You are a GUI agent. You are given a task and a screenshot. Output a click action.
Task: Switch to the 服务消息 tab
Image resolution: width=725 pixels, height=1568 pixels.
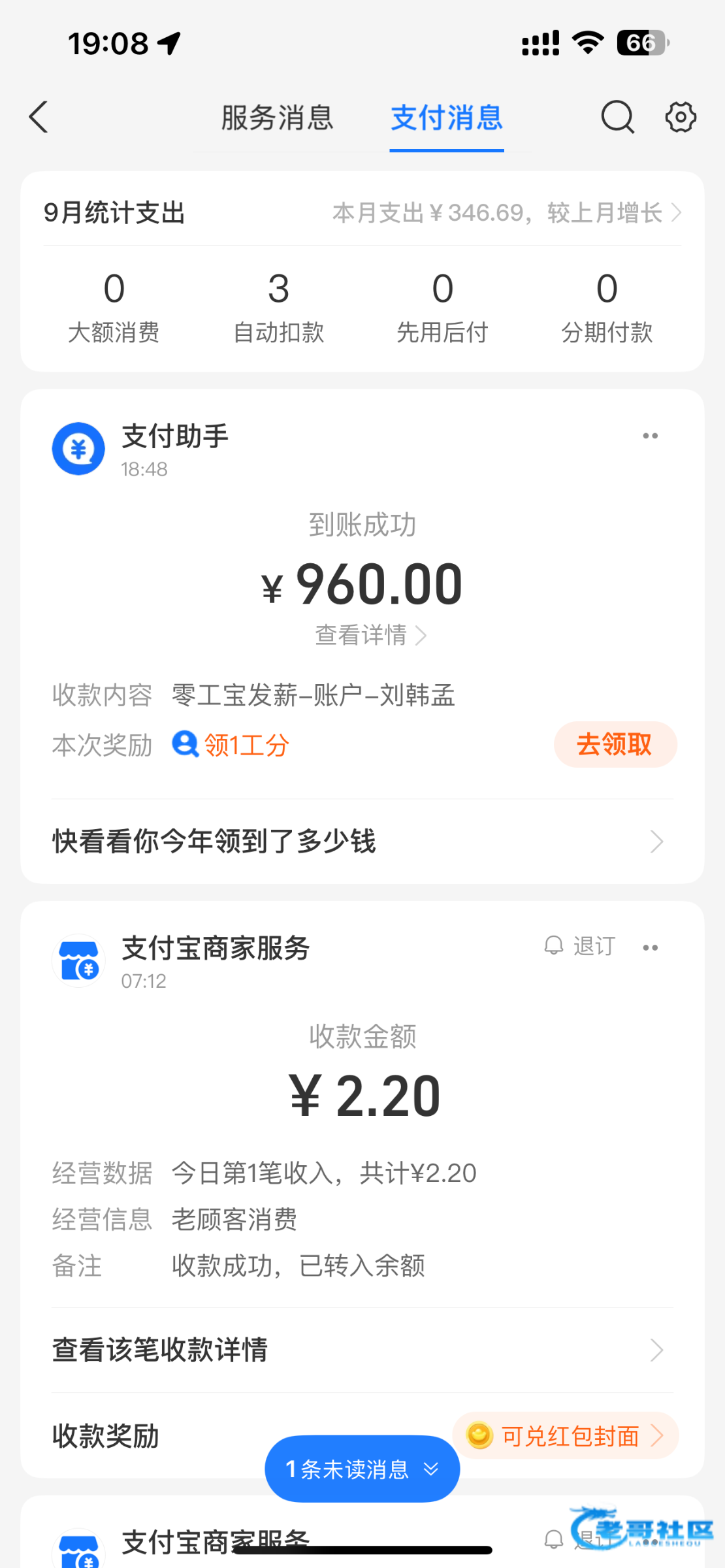278,118
